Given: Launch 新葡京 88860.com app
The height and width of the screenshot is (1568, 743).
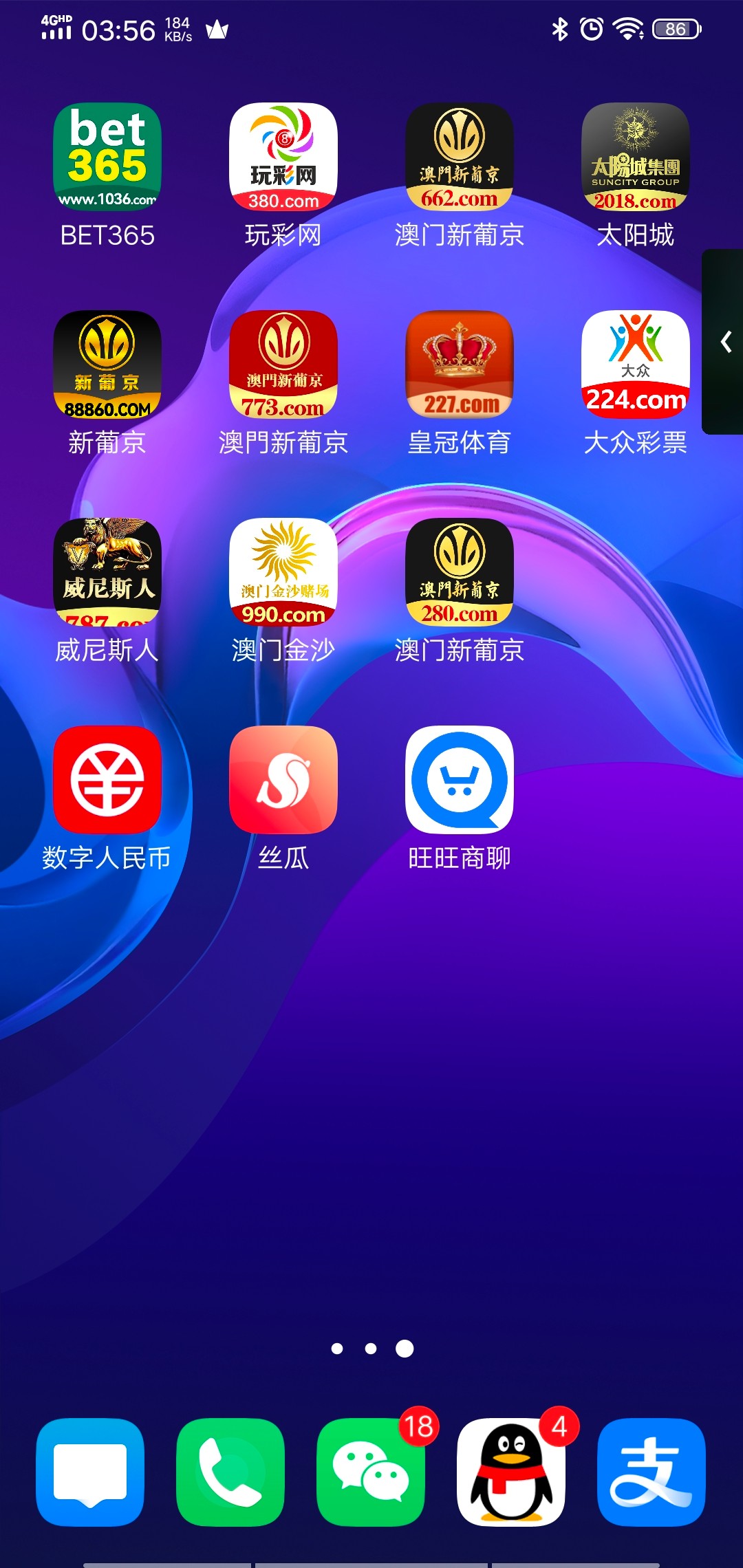Looking at the screenshot, I should click(107, 364).
